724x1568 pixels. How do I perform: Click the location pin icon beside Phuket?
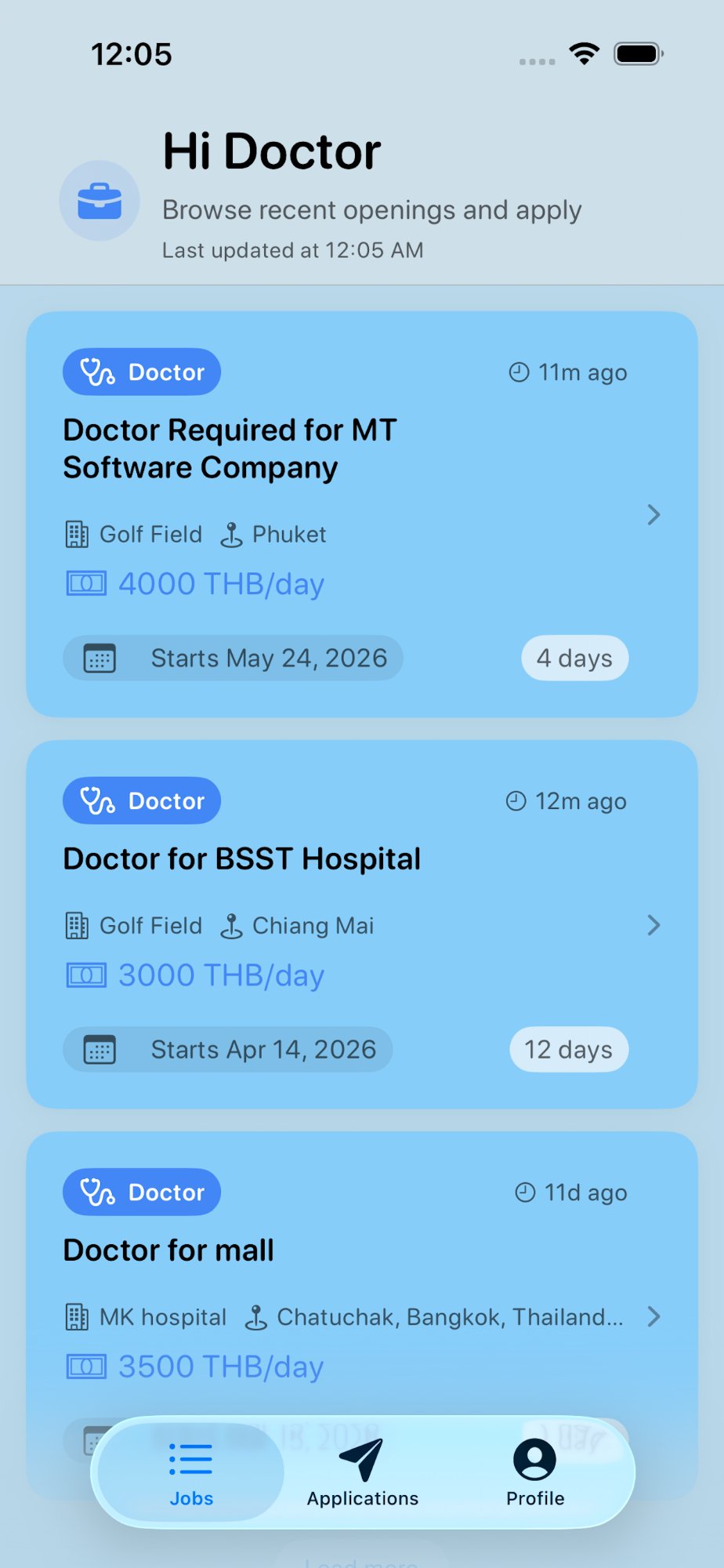[230, 534]
